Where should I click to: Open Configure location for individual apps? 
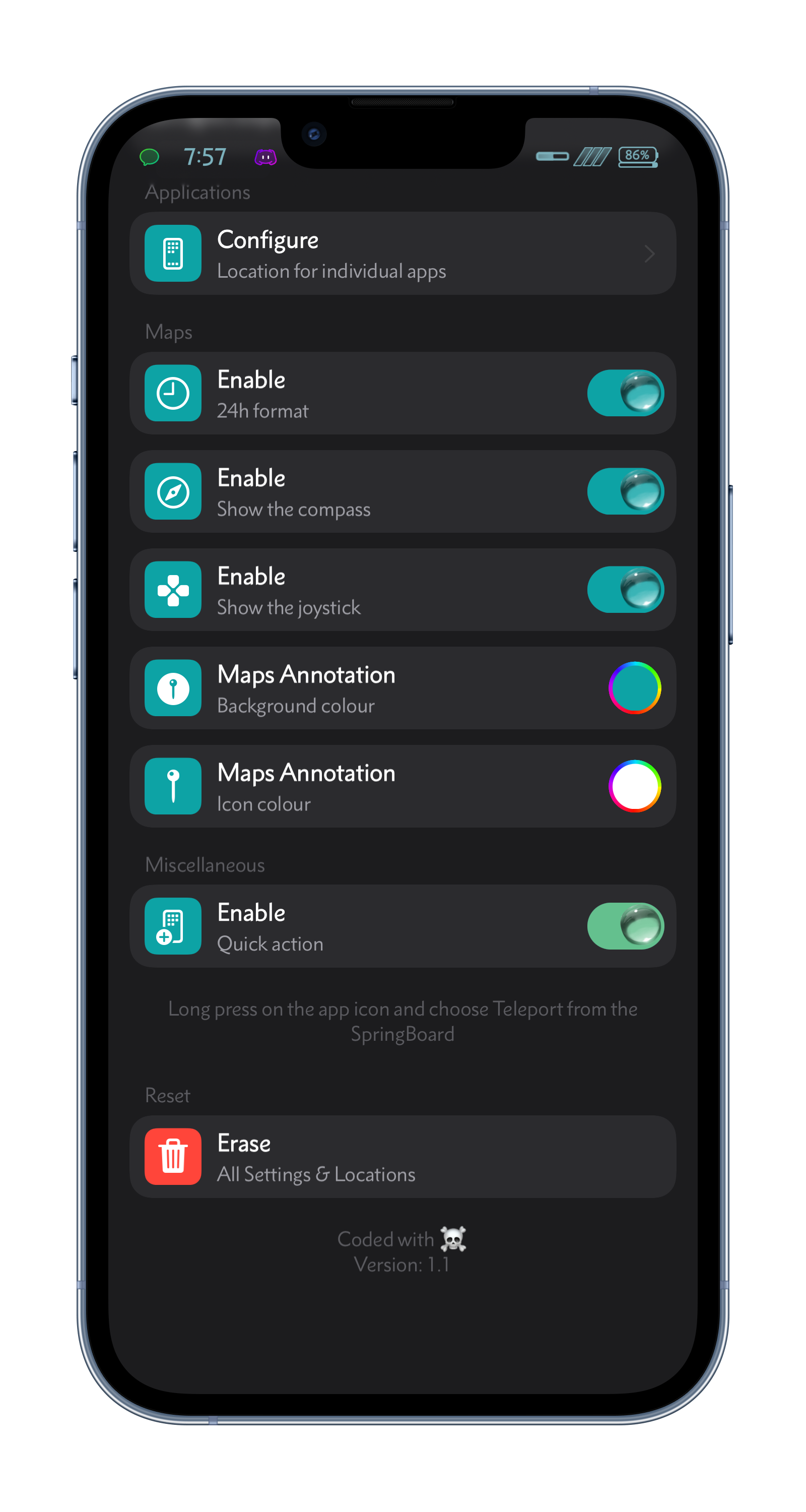point(402,254)
